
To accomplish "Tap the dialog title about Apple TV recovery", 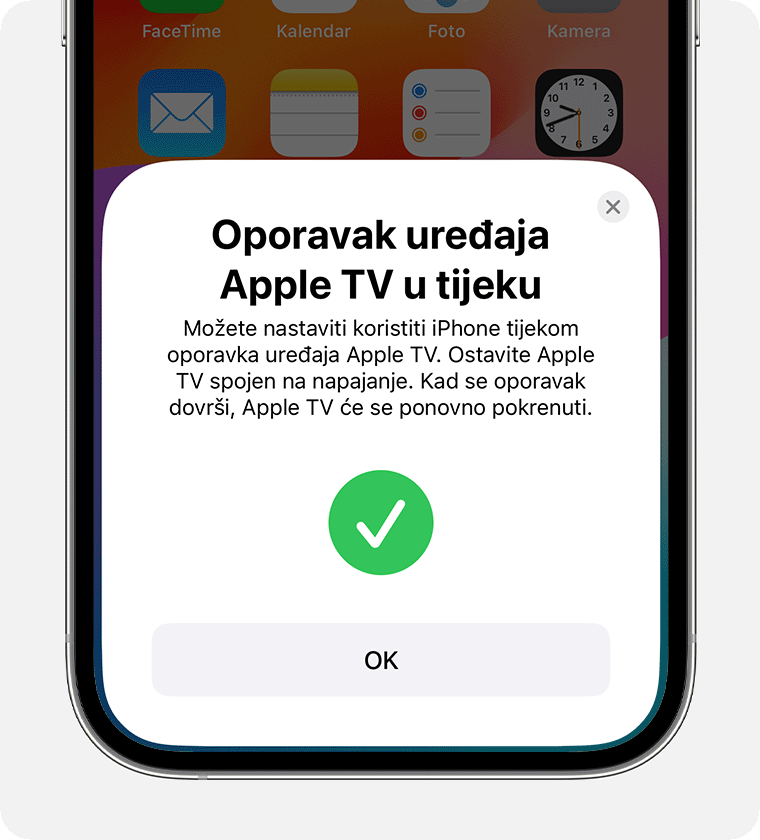I will 381,258.
